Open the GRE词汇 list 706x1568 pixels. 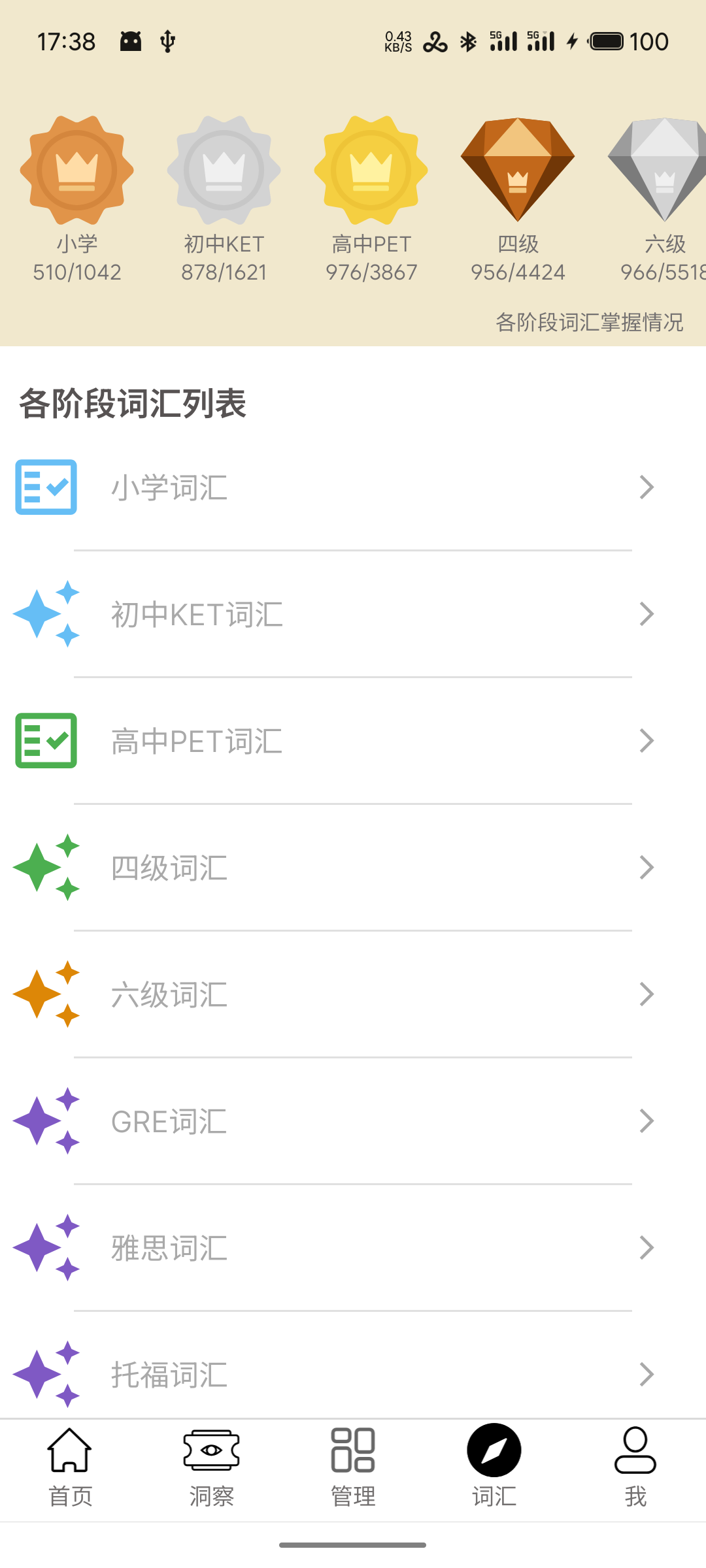[x=353, y=1121]
